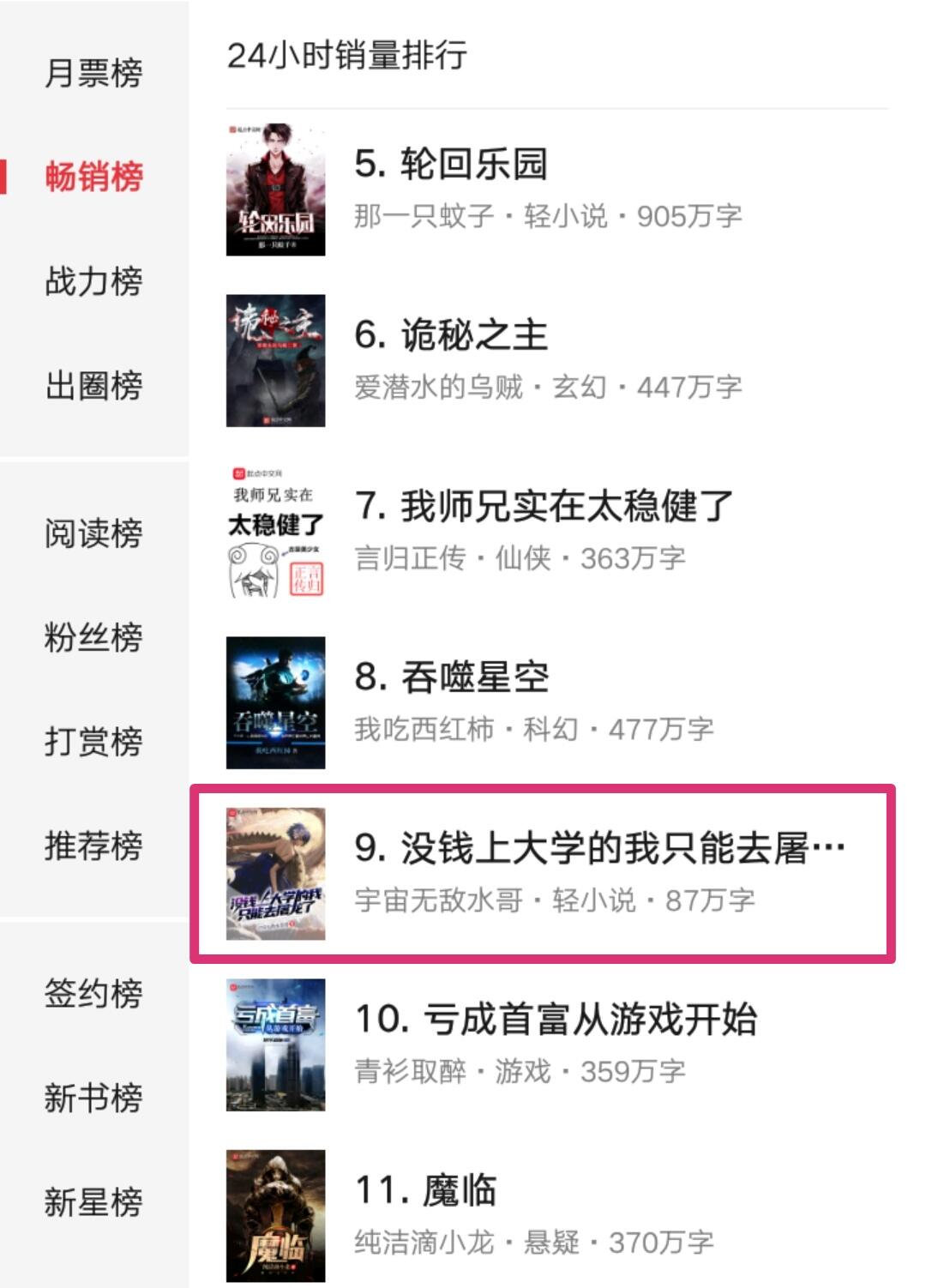Open the highlighted rank 9 novel

pyautogui.click(x=600, y=848)
